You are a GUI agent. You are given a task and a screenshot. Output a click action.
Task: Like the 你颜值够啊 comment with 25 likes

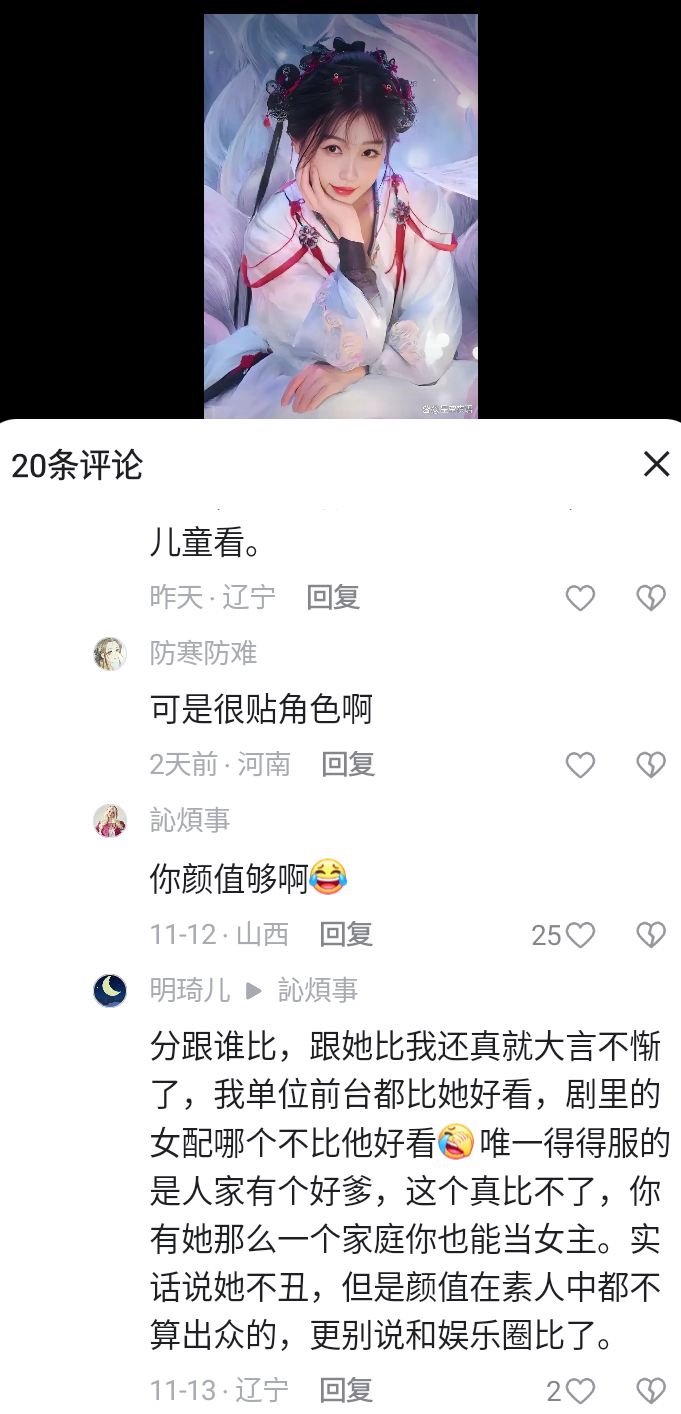[578, 935]
